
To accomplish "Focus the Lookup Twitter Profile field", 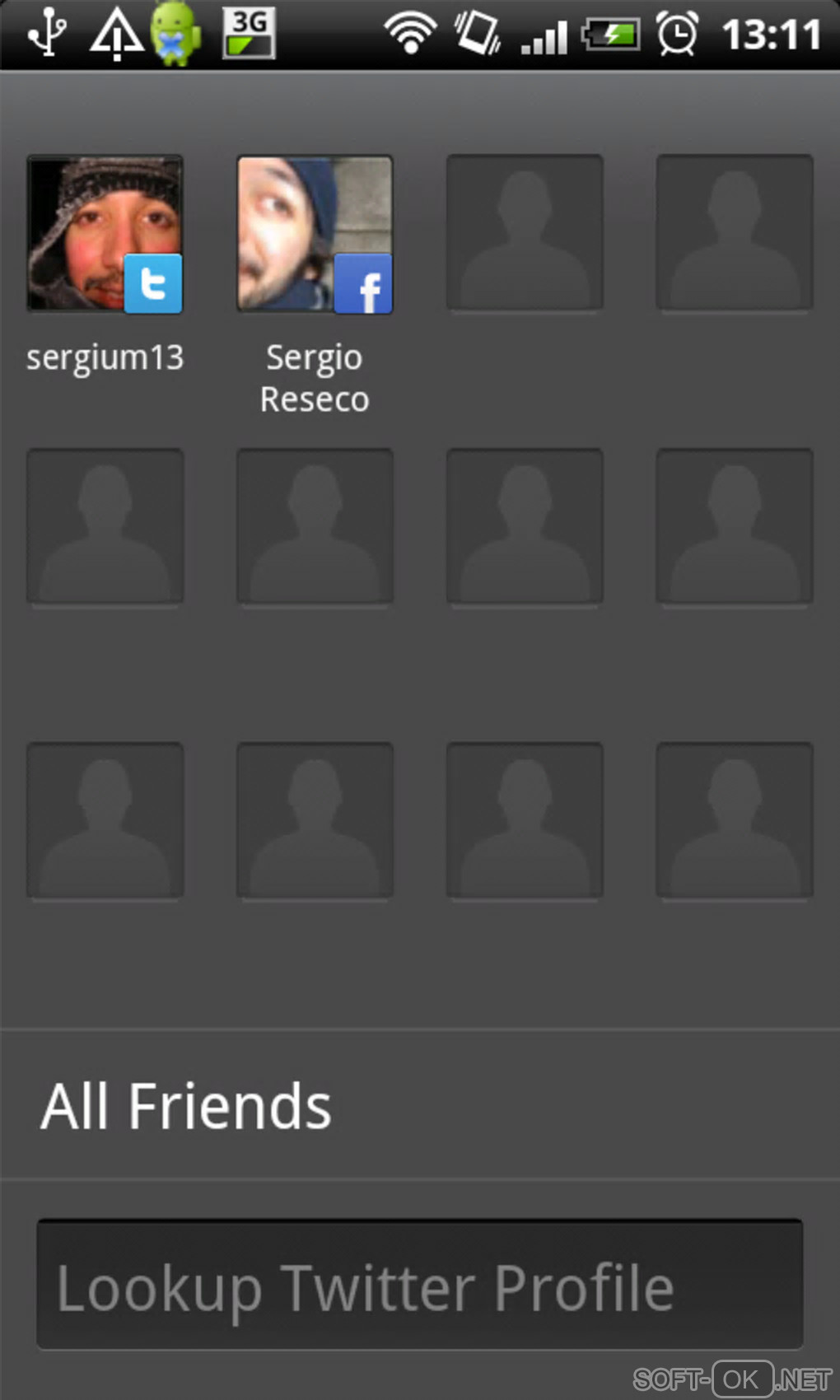I will [420, 1285].
